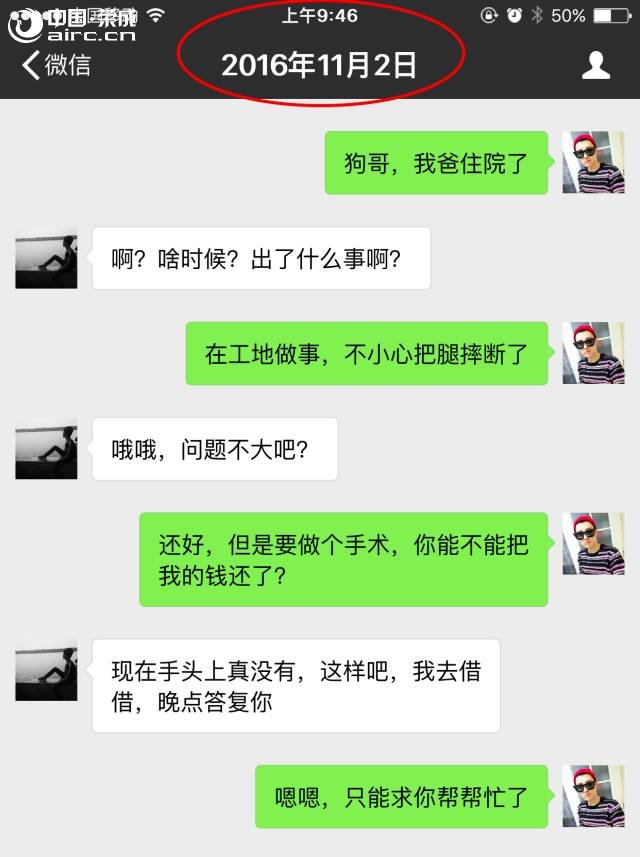Open the sender's avatar beside 狗哥，我爸住院了
The height and width of the screenshot is (857, 640).
593,162
